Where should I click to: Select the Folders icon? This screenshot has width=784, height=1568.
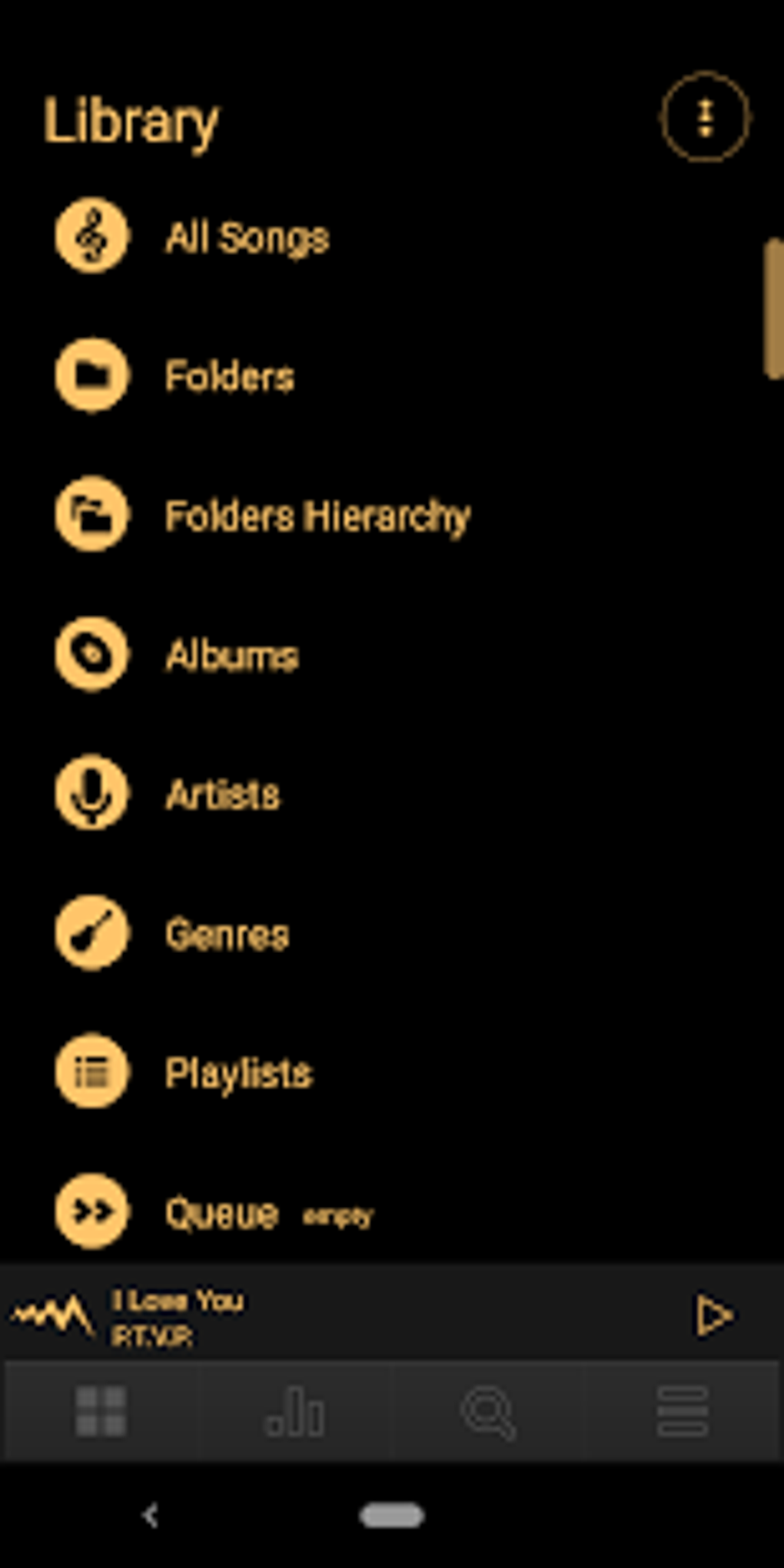(91, 376)
